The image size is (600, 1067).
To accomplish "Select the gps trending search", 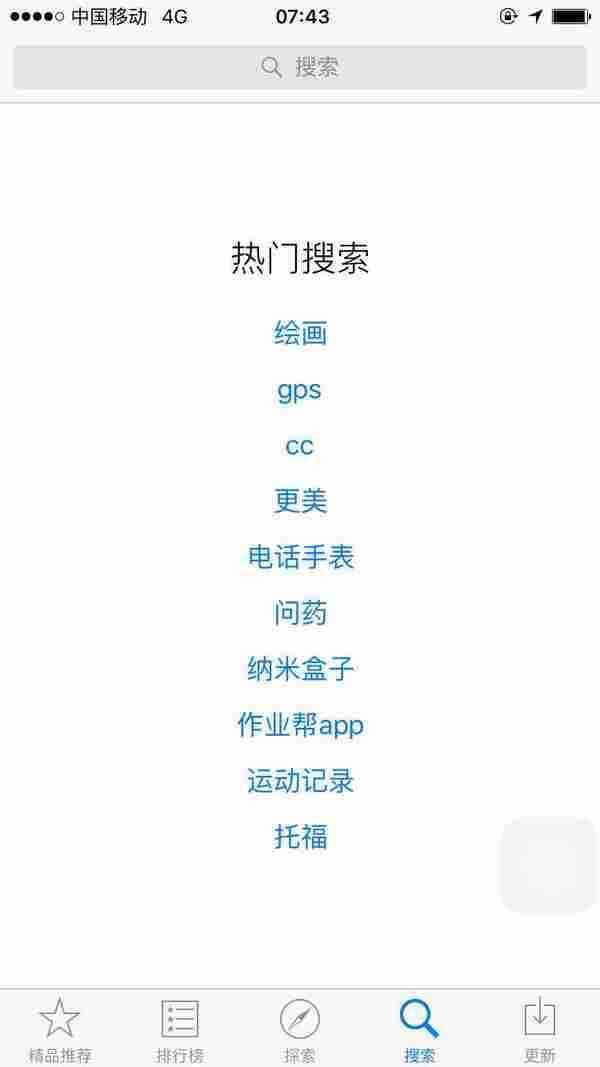I will point(300,389).
